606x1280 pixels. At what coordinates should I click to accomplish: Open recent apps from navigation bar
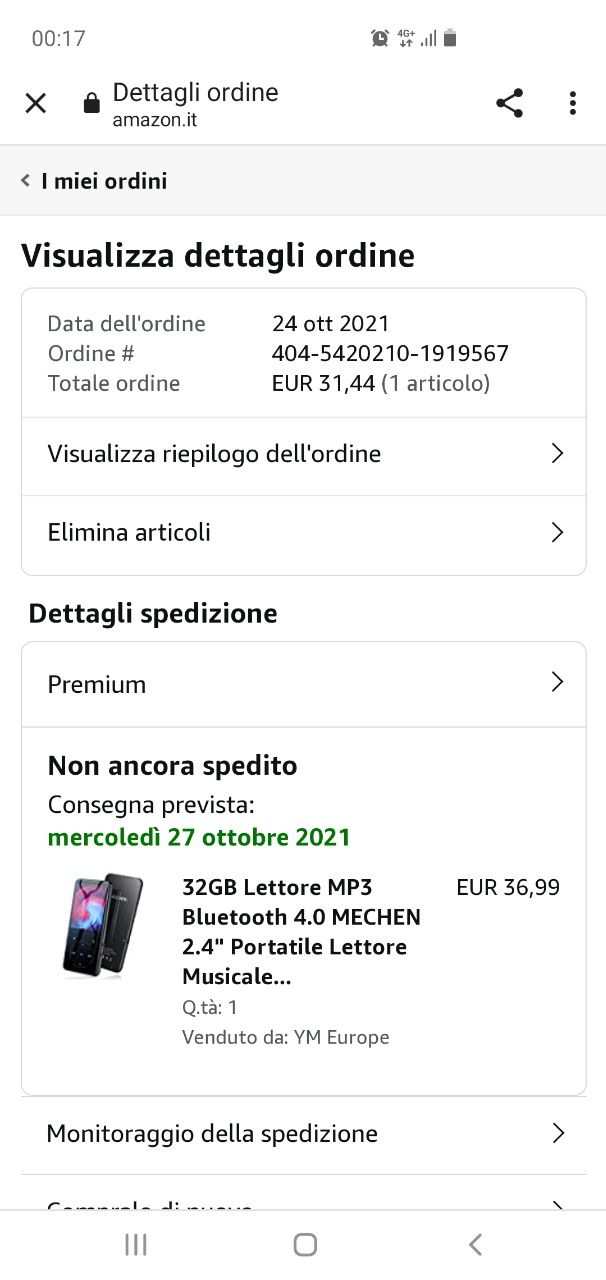point(136,1244)
